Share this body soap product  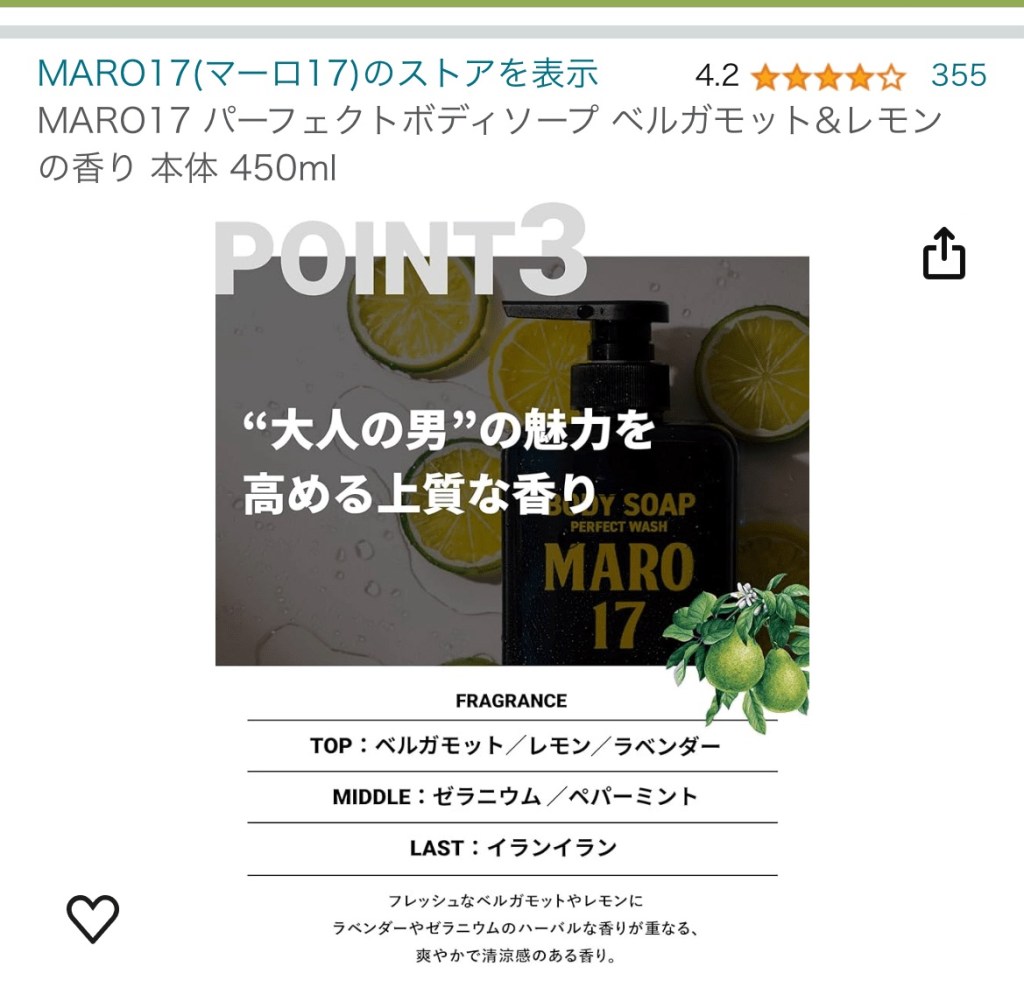pos(943,253)
